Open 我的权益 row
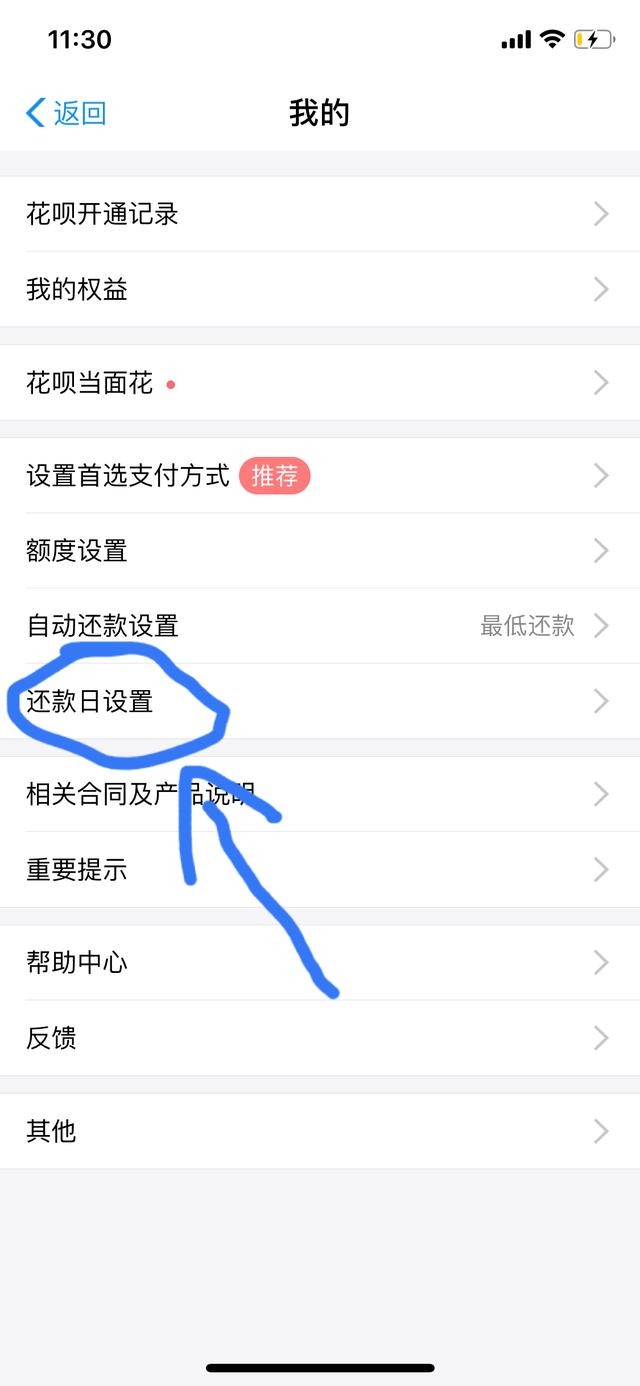 [320, 289]
